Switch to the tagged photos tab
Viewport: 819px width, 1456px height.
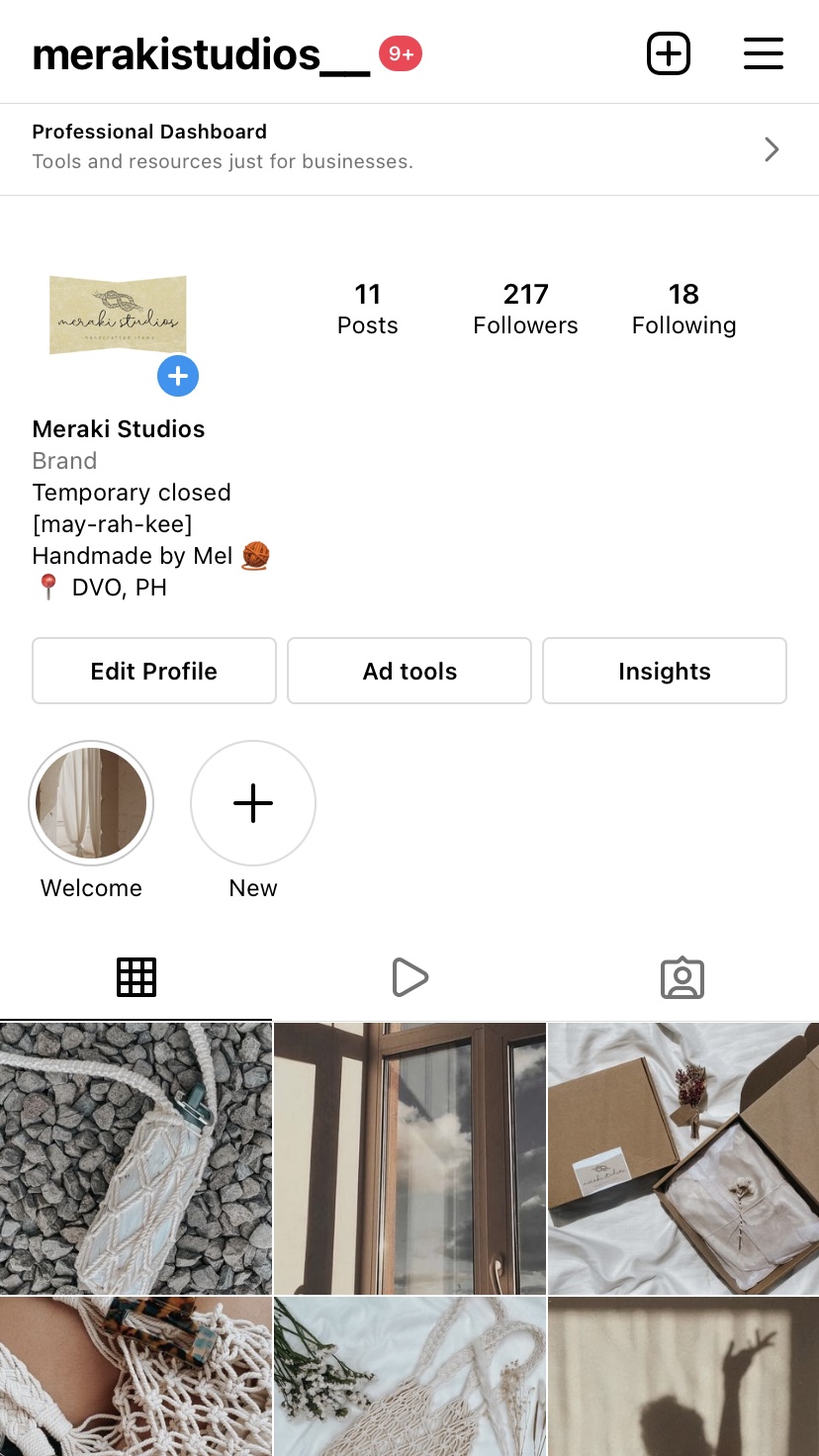tap(682, 977)
